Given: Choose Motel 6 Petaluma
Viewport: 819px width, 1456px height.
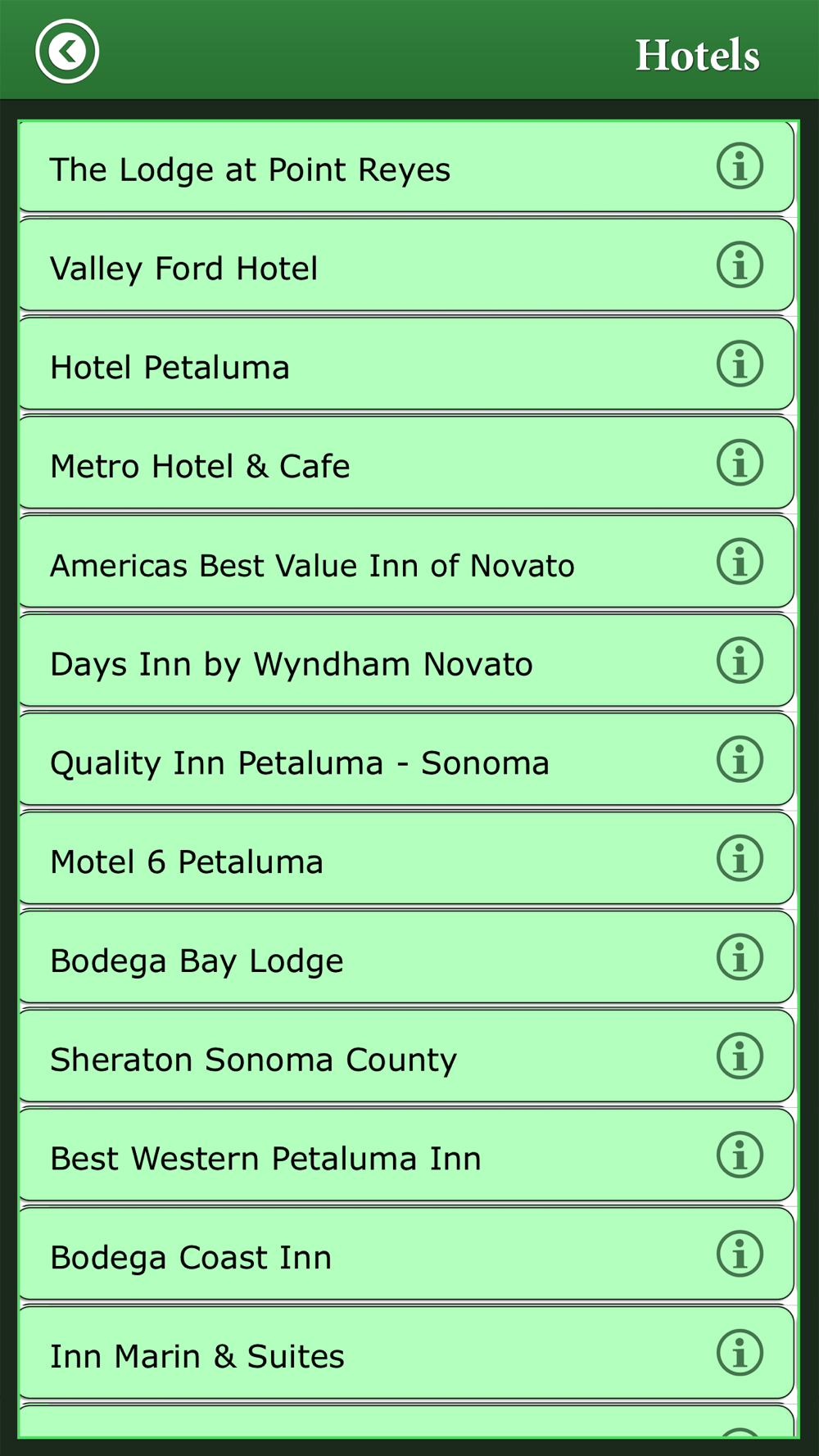Looking at the screenshot, I should tap(406, 859).
